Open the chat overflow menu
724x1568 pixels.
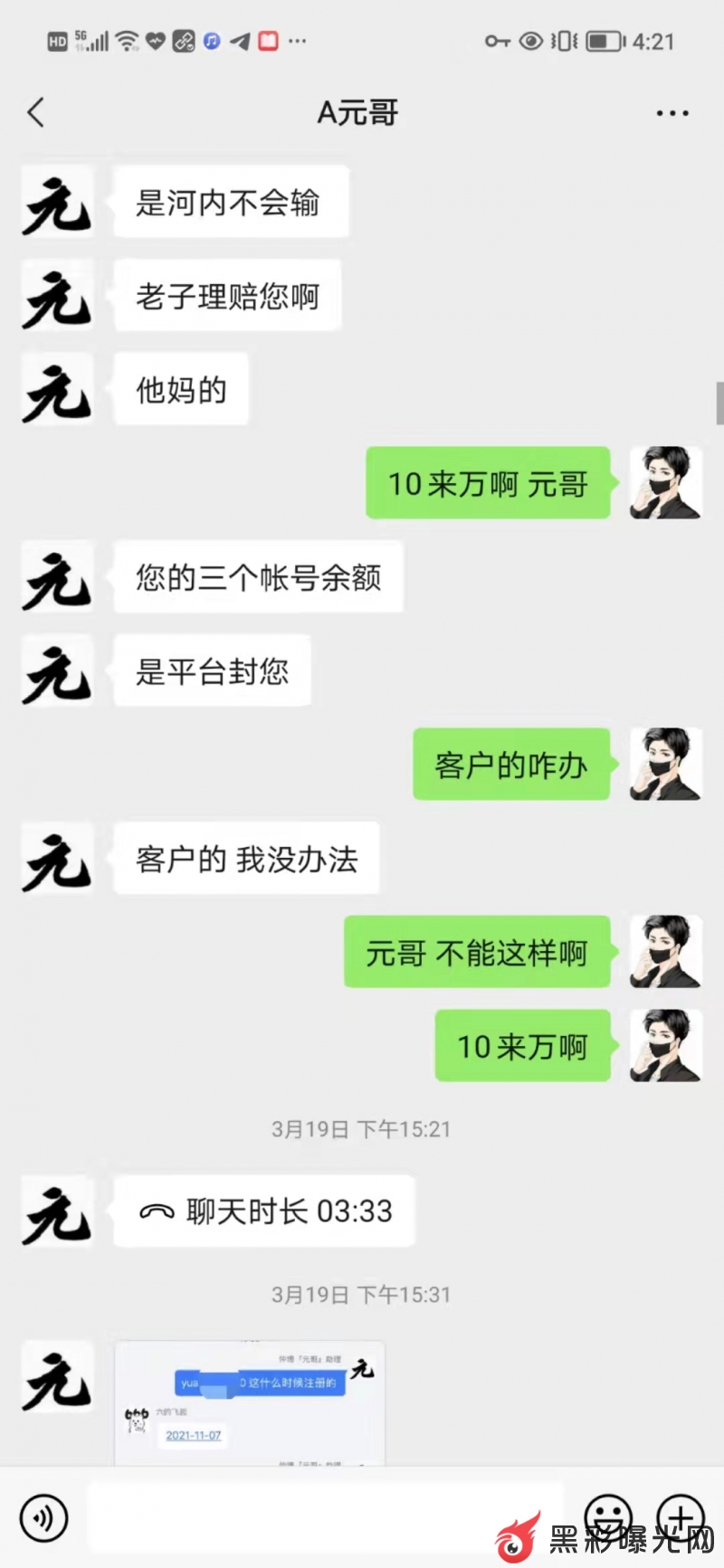click(672, 113)
